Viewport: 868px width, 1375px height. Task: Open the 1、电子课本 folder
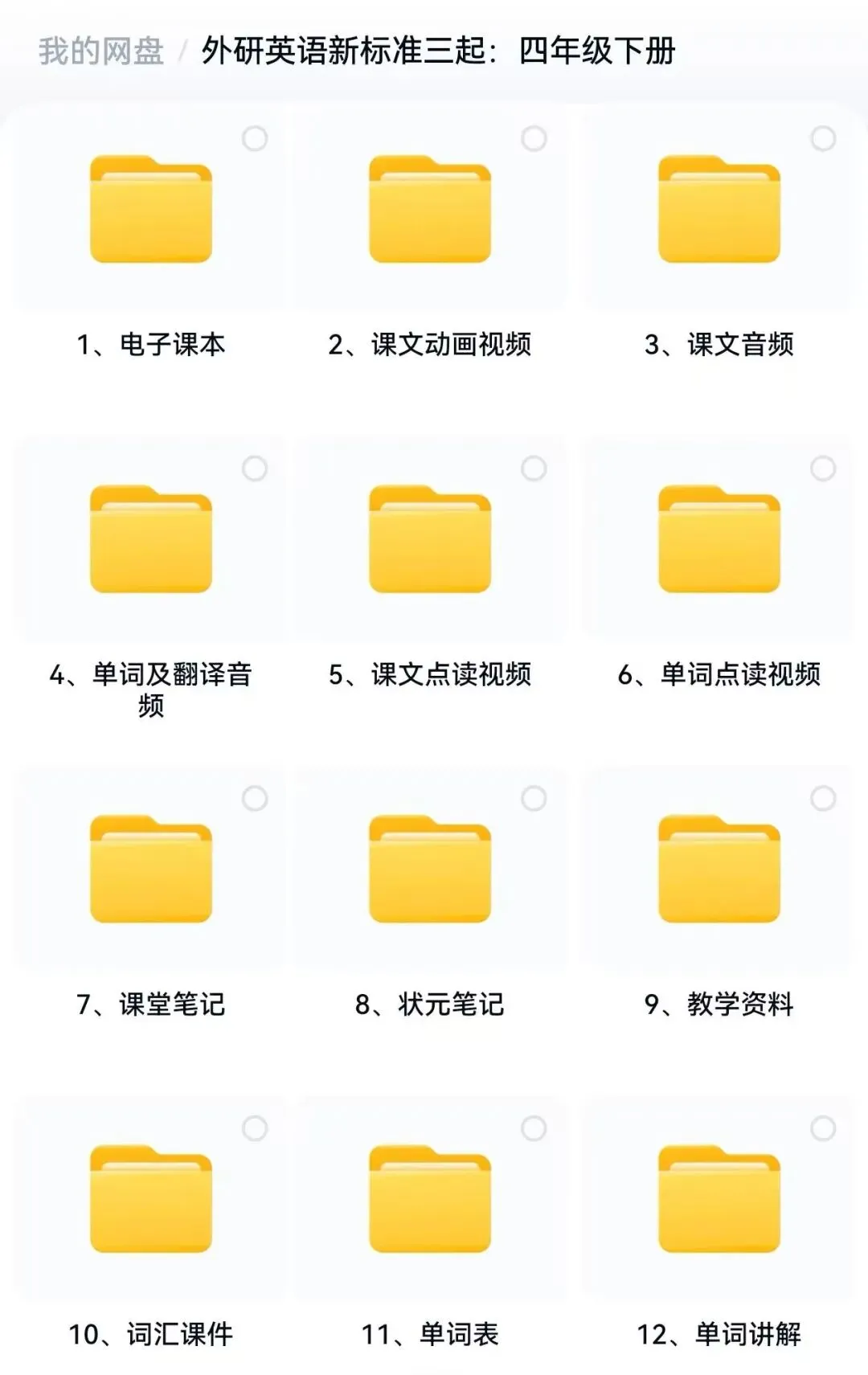pos(150,211)
